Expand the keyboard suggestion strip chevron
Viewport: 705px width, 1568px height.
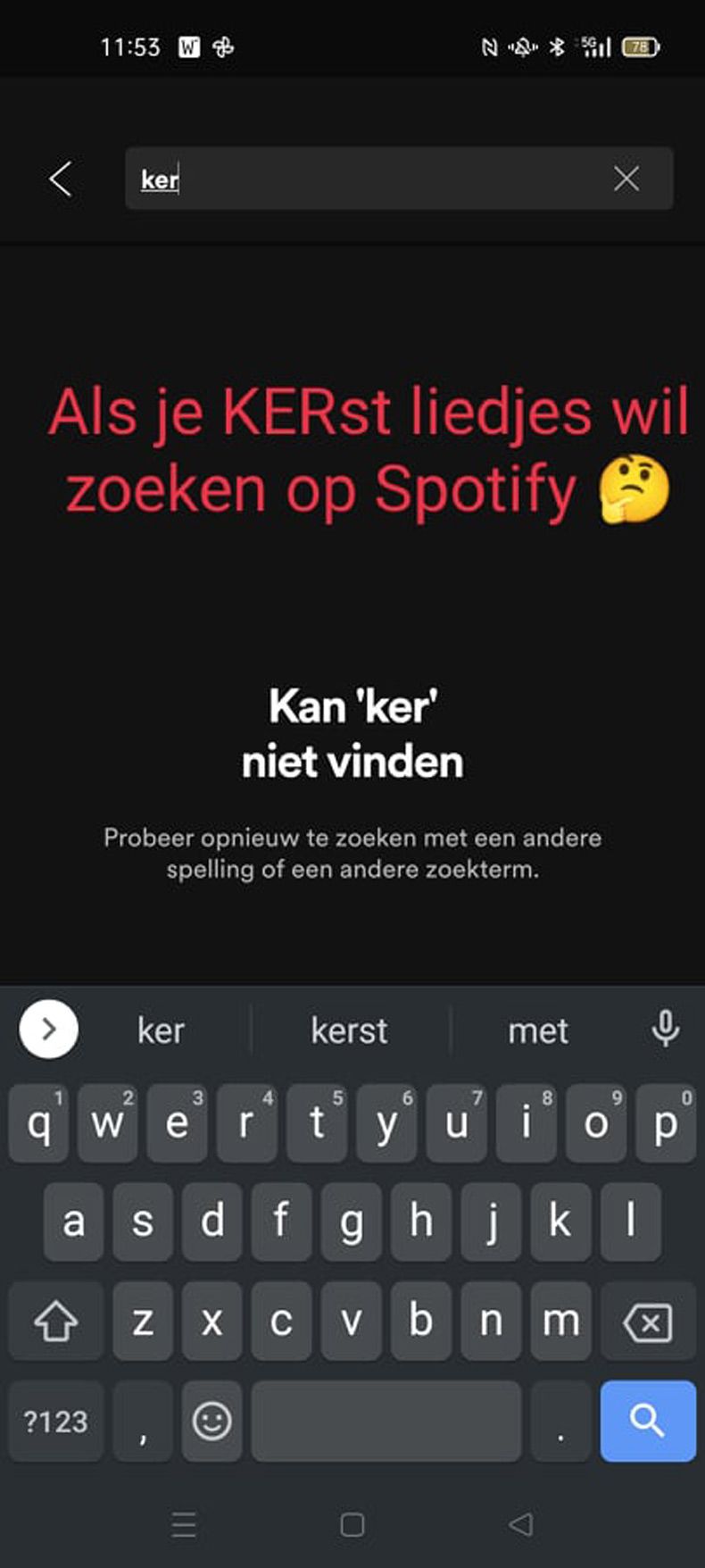click(47, 1029)
